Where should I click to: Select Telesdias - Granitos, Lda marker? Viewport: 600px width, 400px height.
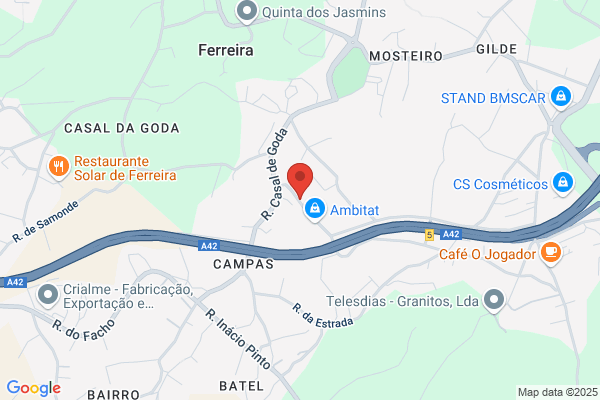(494, 300)
